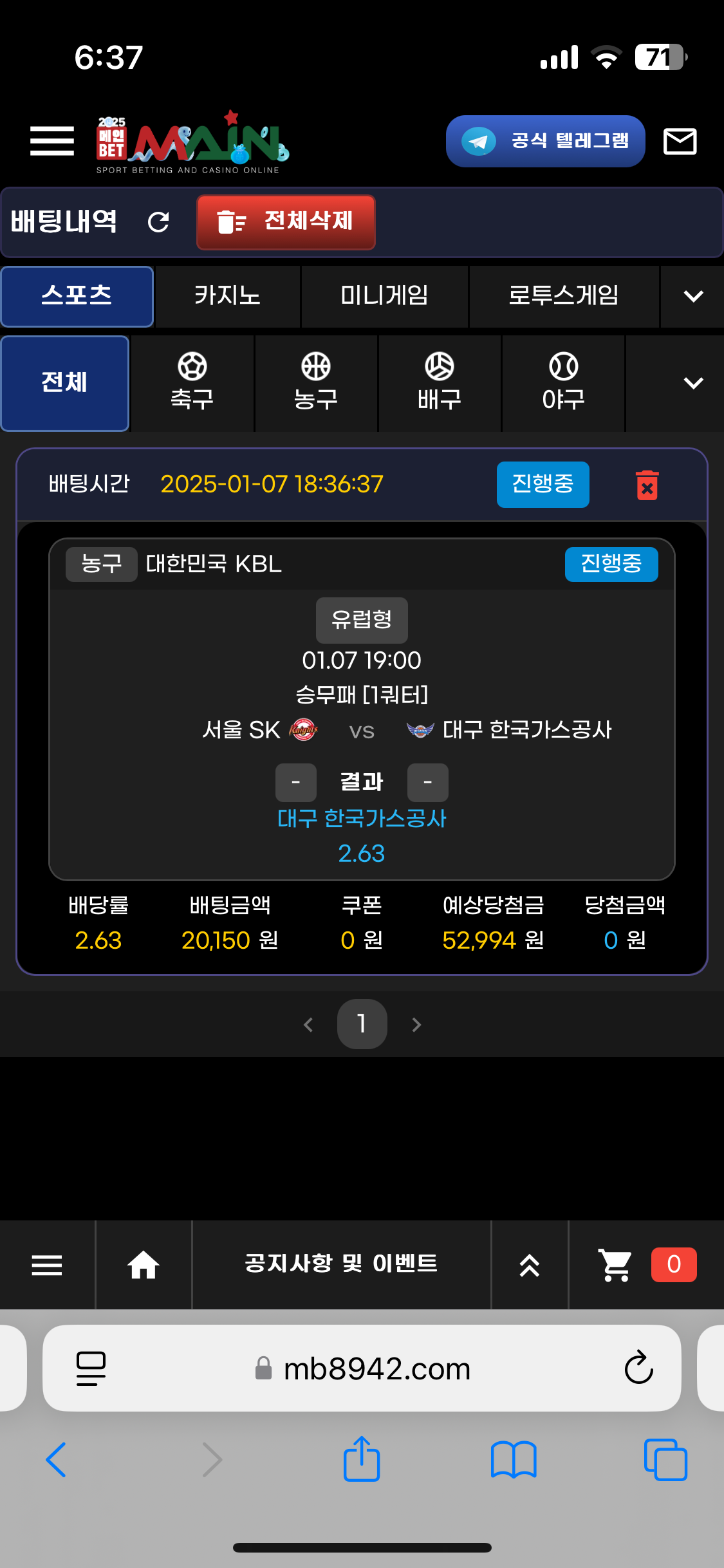Expand more game category tabs
Image resolution: width=724 pixels, height=1568 pixels.
tap(692, 296)
